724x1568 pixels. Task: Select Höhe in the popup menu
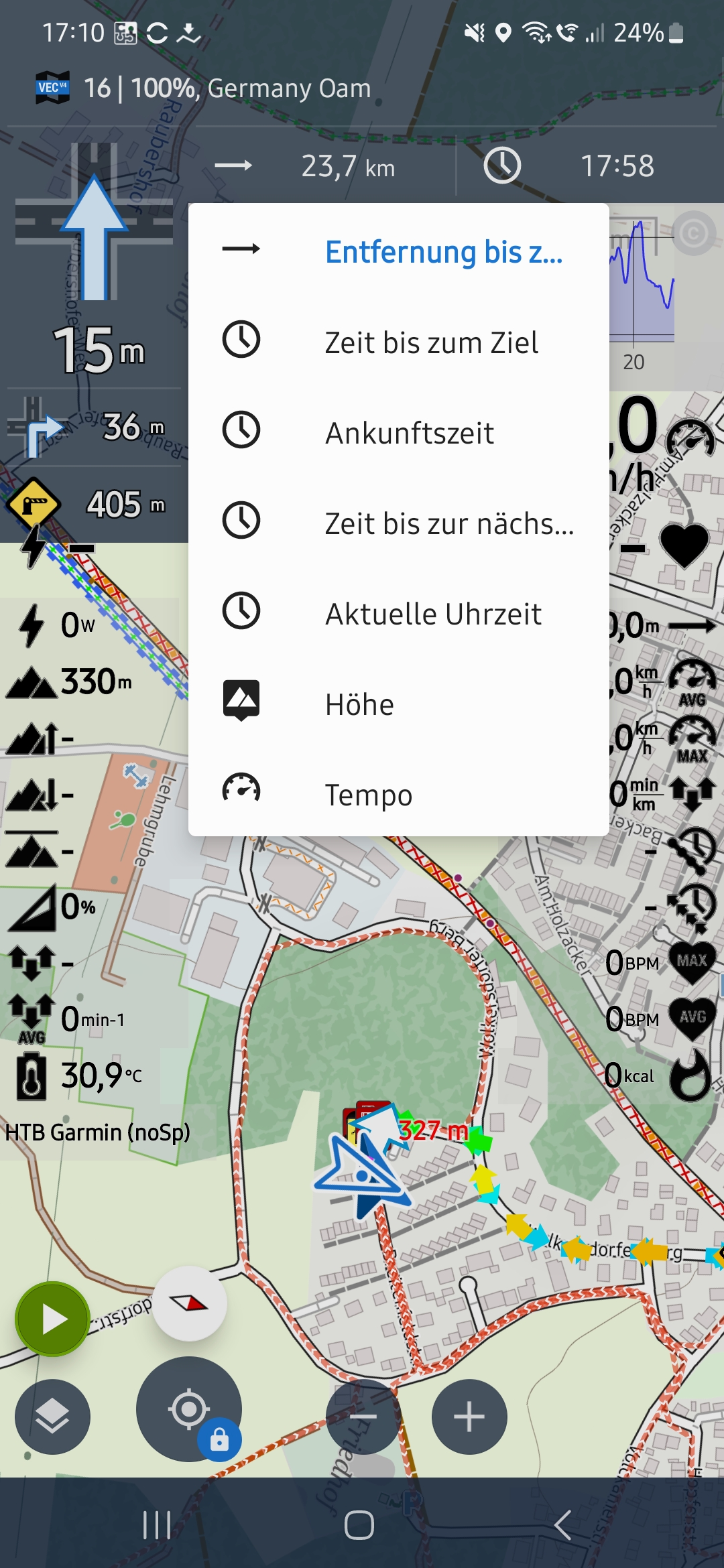click(398, 704)
